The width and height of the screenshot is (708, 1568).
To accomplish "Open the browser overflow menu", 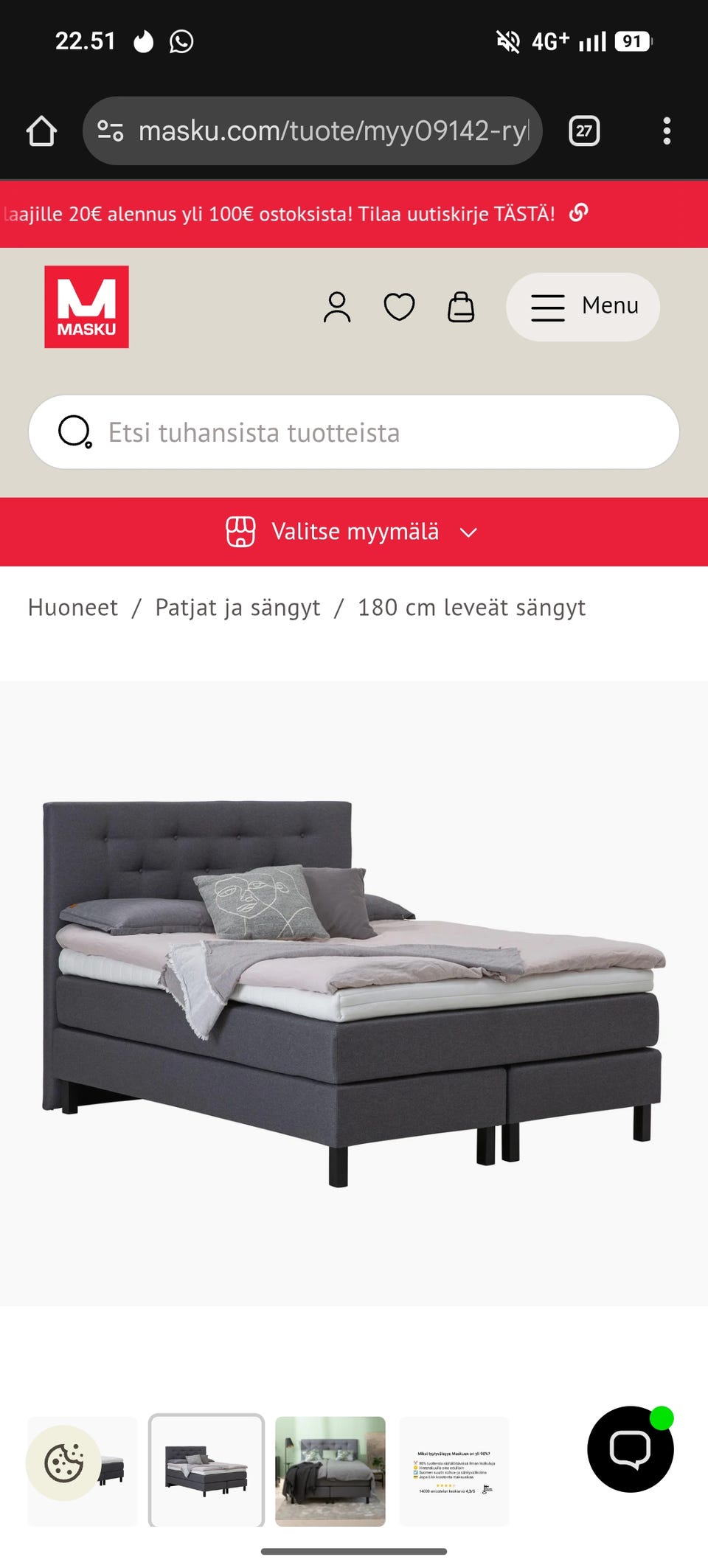I will (667, 131).
